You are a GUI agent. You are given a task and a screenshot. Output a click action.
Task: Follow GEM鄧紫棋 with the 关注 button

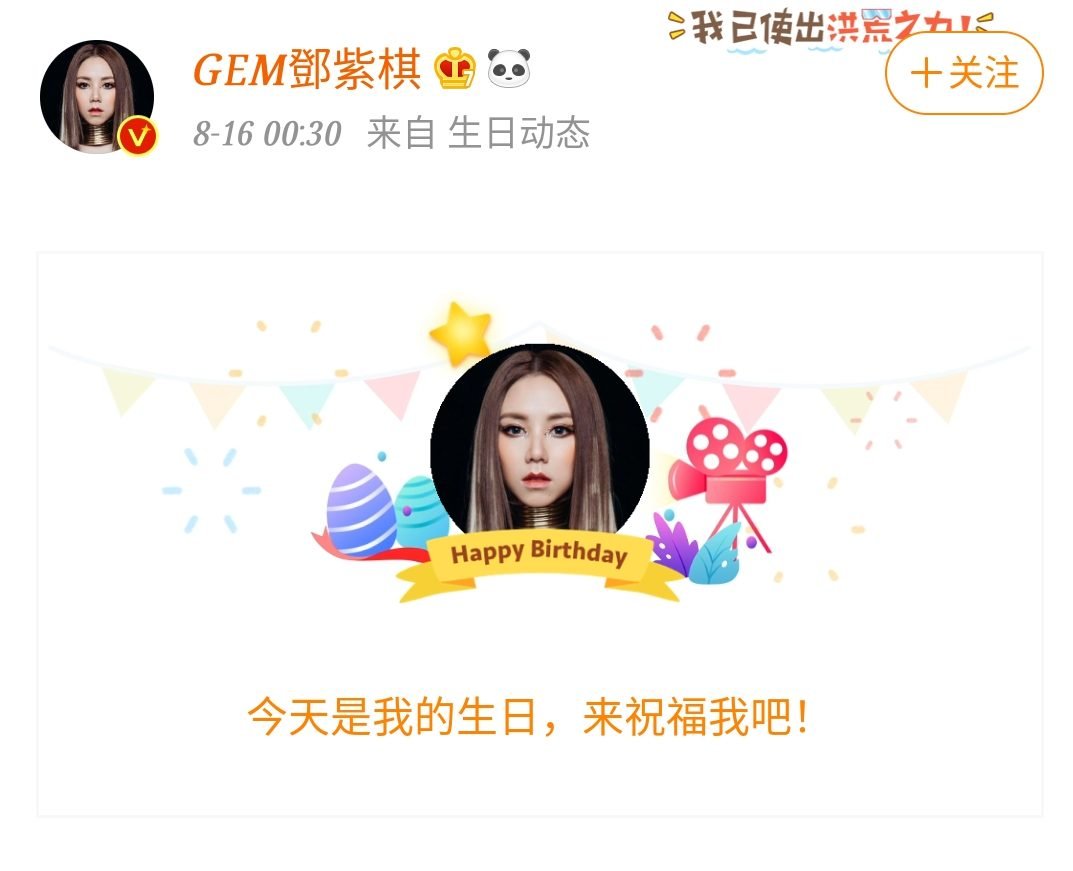[964, 74]
